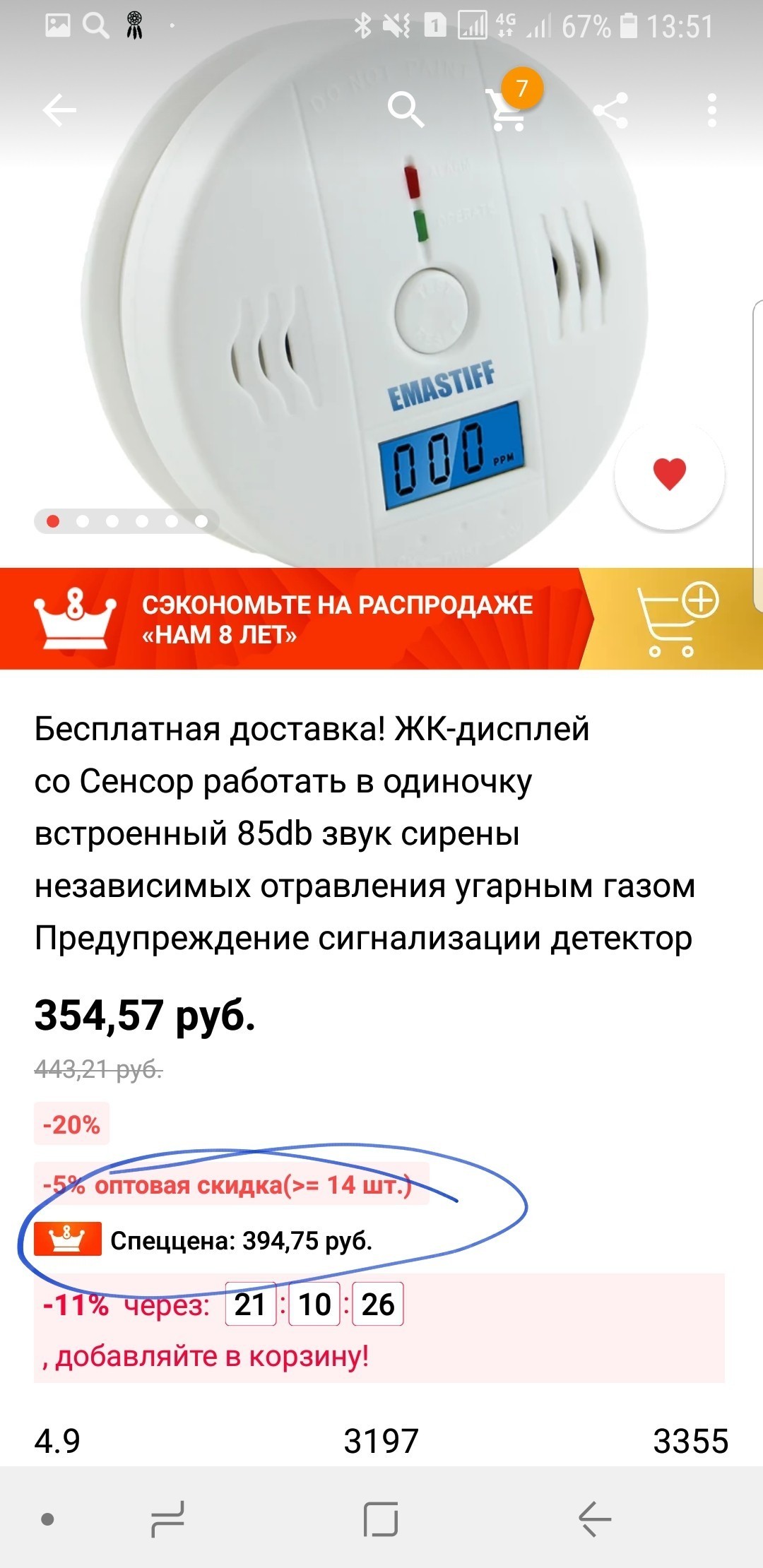
Task: Open recent apps from navigation bar
Action: pos(168,1519)
